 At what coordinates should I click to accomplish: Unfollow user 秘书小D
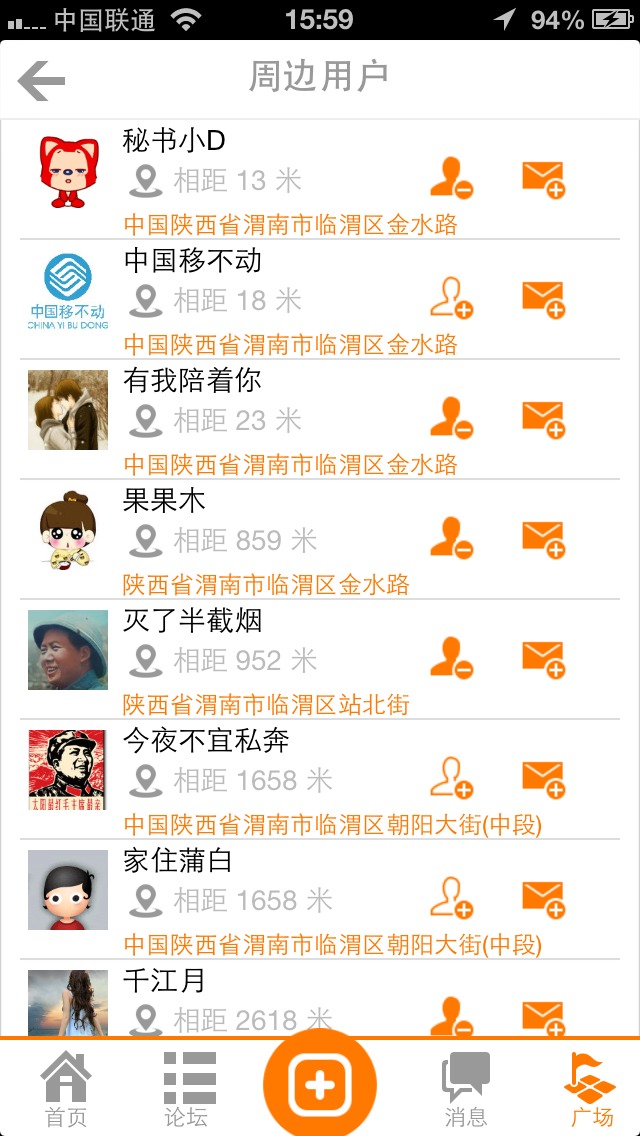coord(450,178)
